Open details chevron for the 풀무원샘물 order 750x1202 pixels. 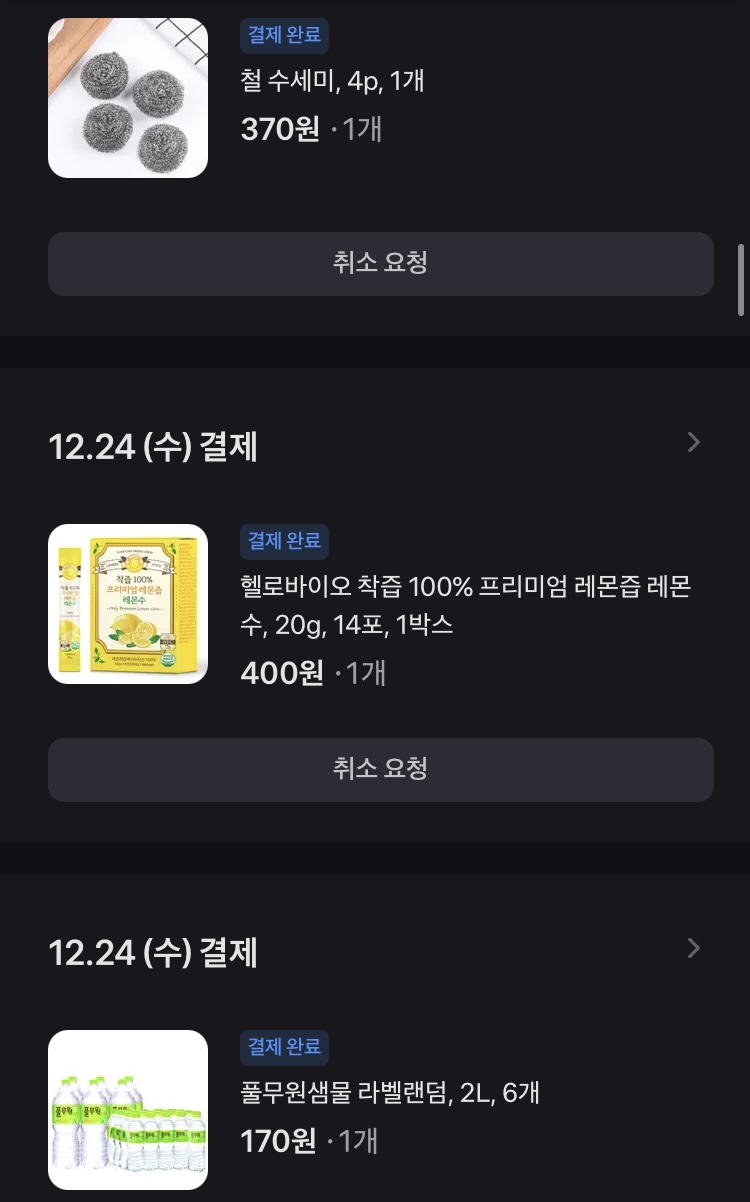(694, 949)
